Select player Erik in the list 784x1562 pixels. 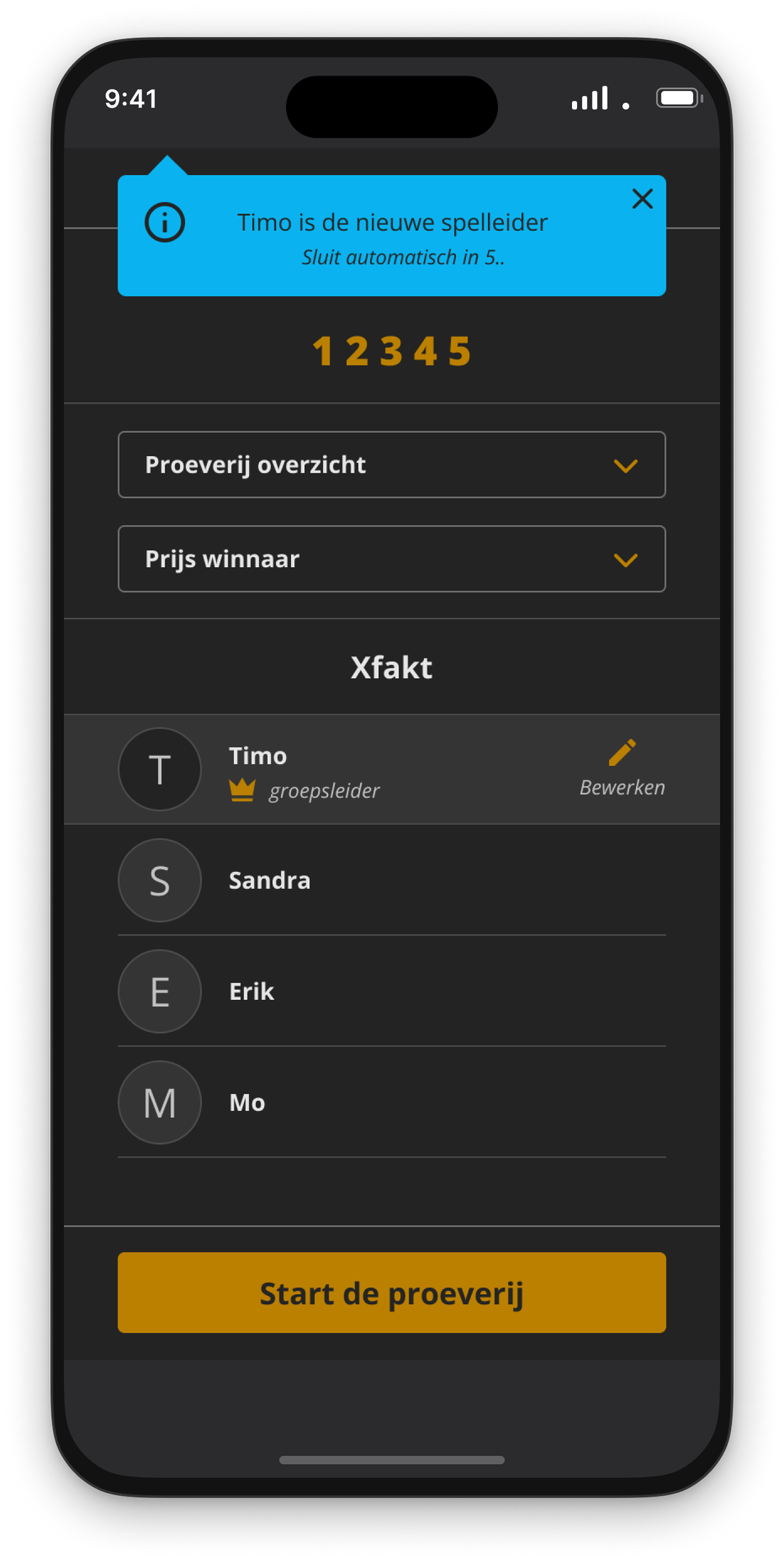[x=392, y=991]
